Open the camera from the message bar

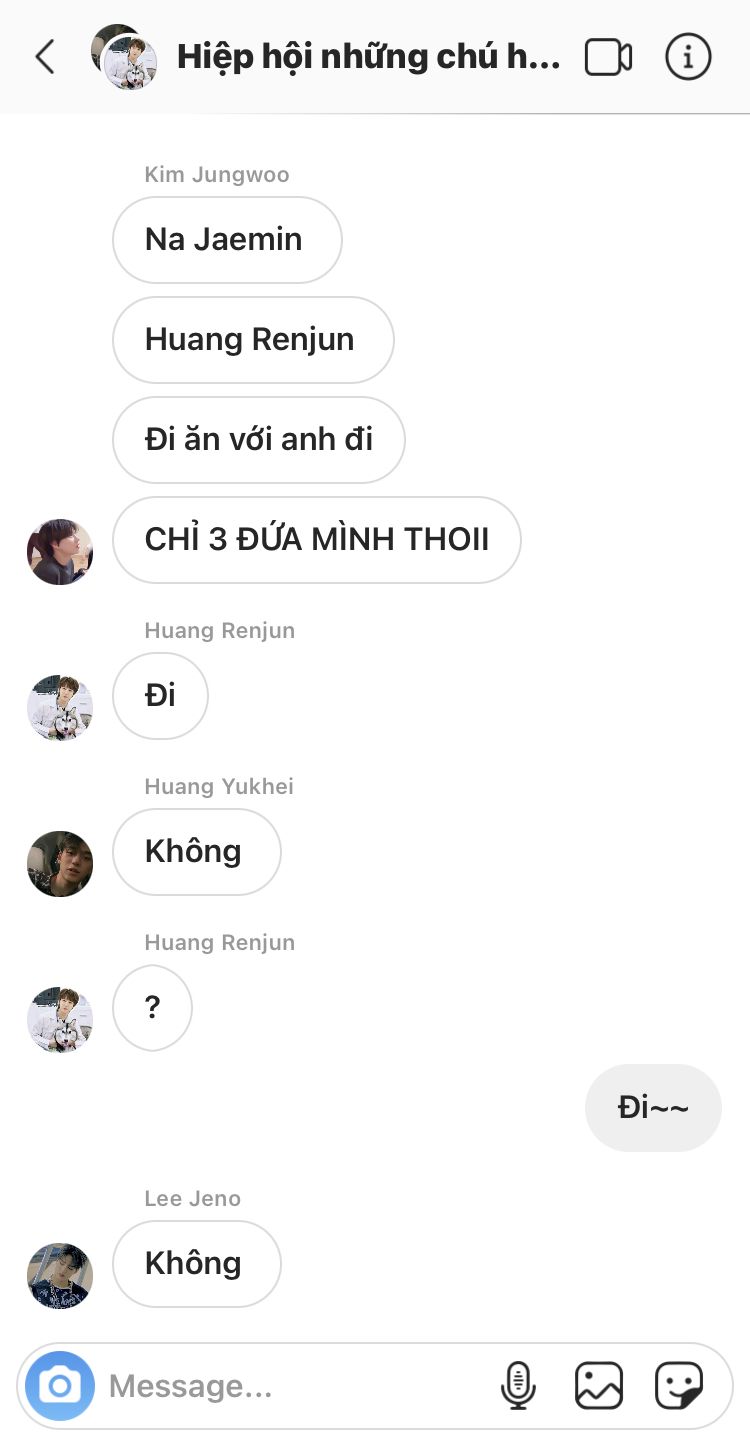[x=60, y=1386]
